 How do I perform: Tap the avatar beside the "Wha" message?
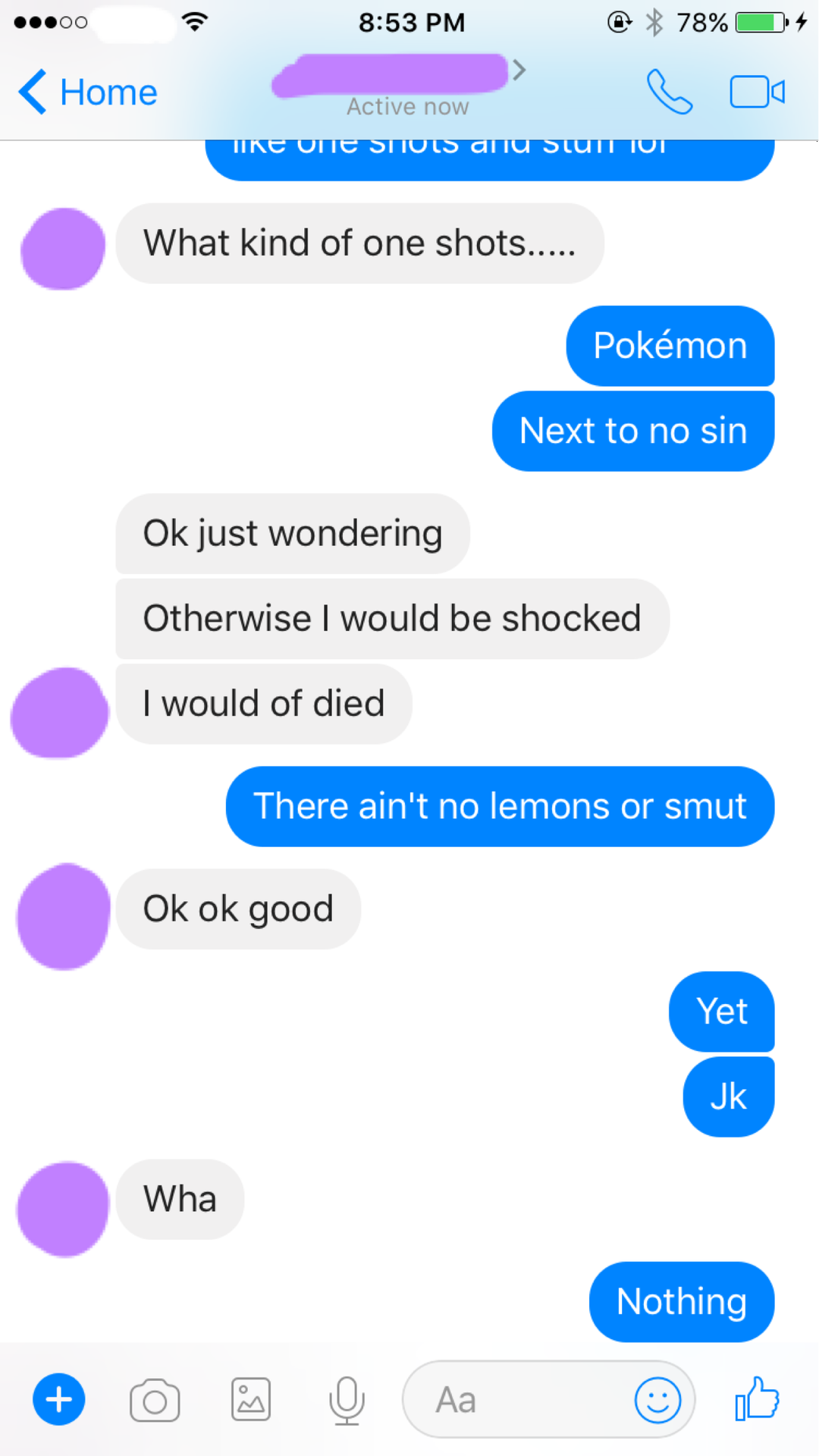coord(64,1209)
